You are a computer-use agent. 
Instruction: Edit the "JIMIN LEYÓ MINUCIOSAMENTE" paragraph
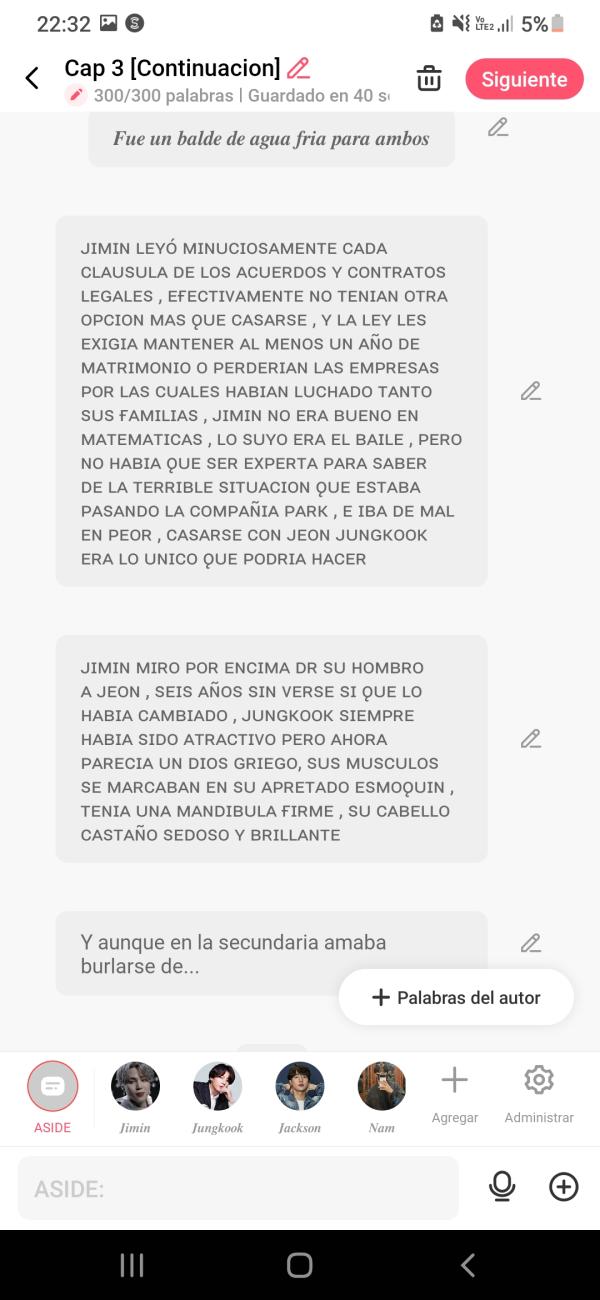pyautogui.click(x=531, y=391)
